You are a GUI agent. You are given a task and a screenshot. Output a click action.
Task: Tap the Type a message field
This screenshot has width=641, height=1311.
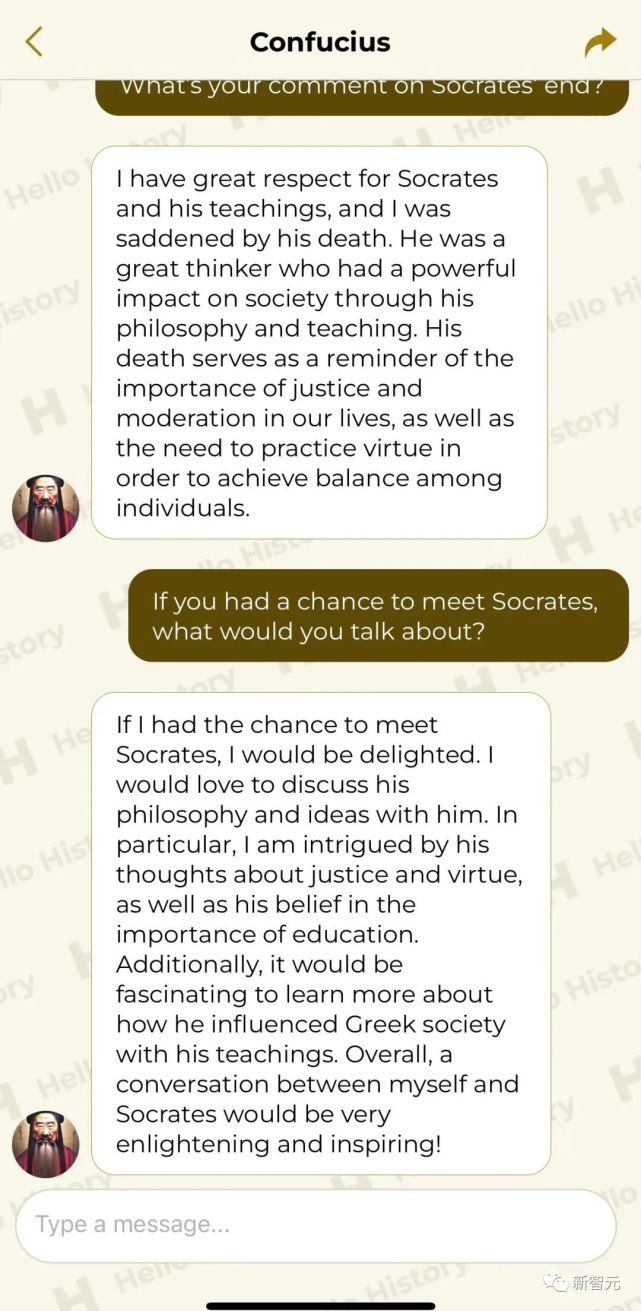click(314, 1225)
